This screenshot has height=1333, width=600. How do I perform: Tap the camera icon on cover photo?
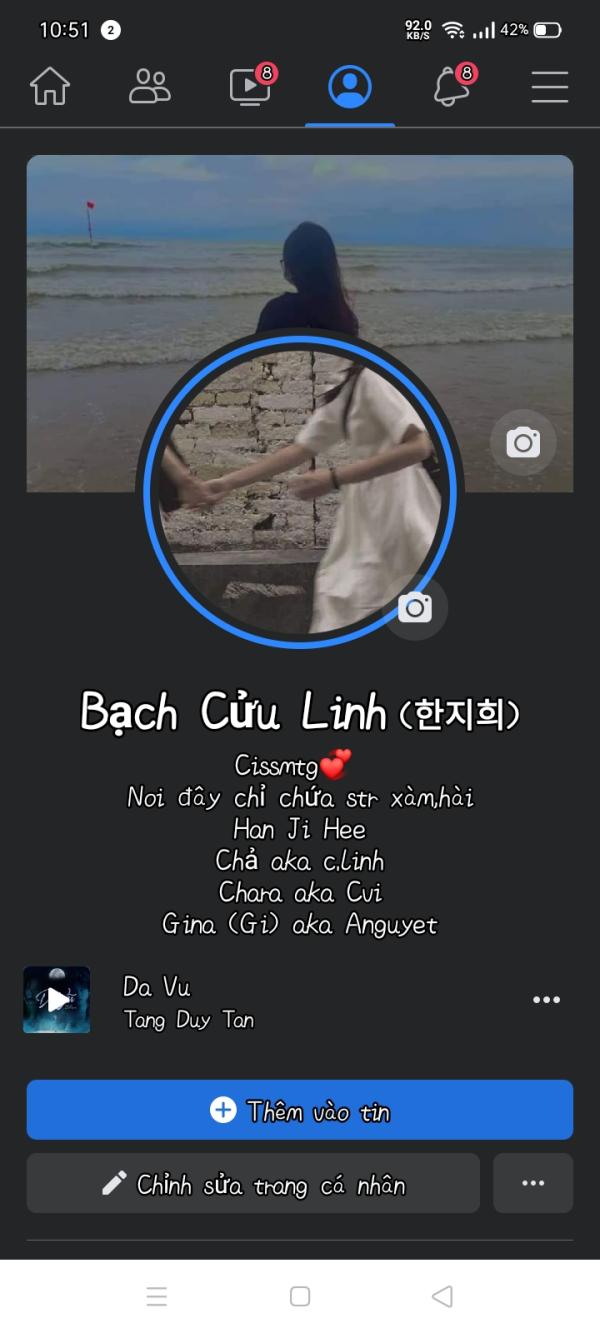pos(523,442)
